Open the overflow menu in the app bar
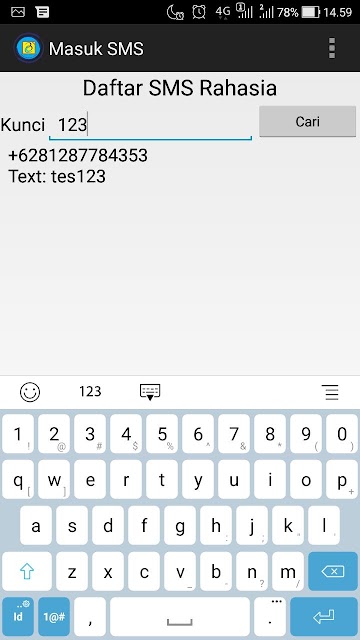Viewport: 360px width, 640px height. pyautogui.click(x=332, y=48)
